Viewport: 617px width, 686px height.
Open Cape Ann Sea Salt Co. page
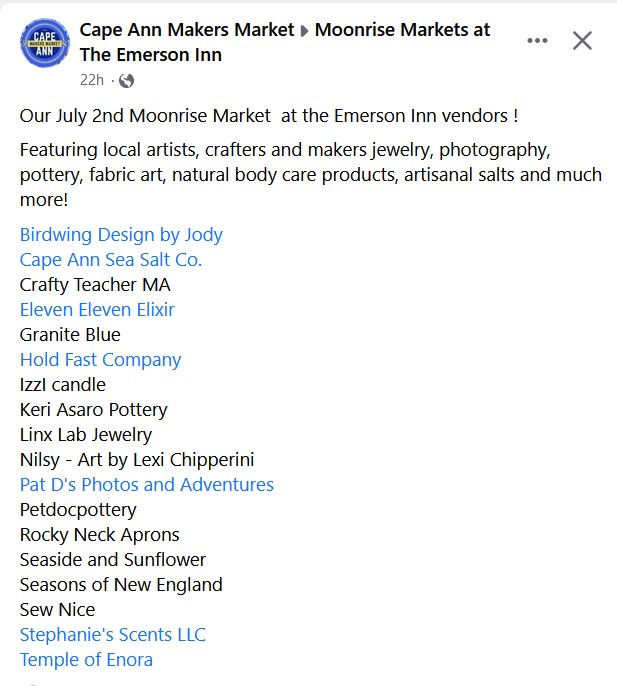click(x=111, y=260)
